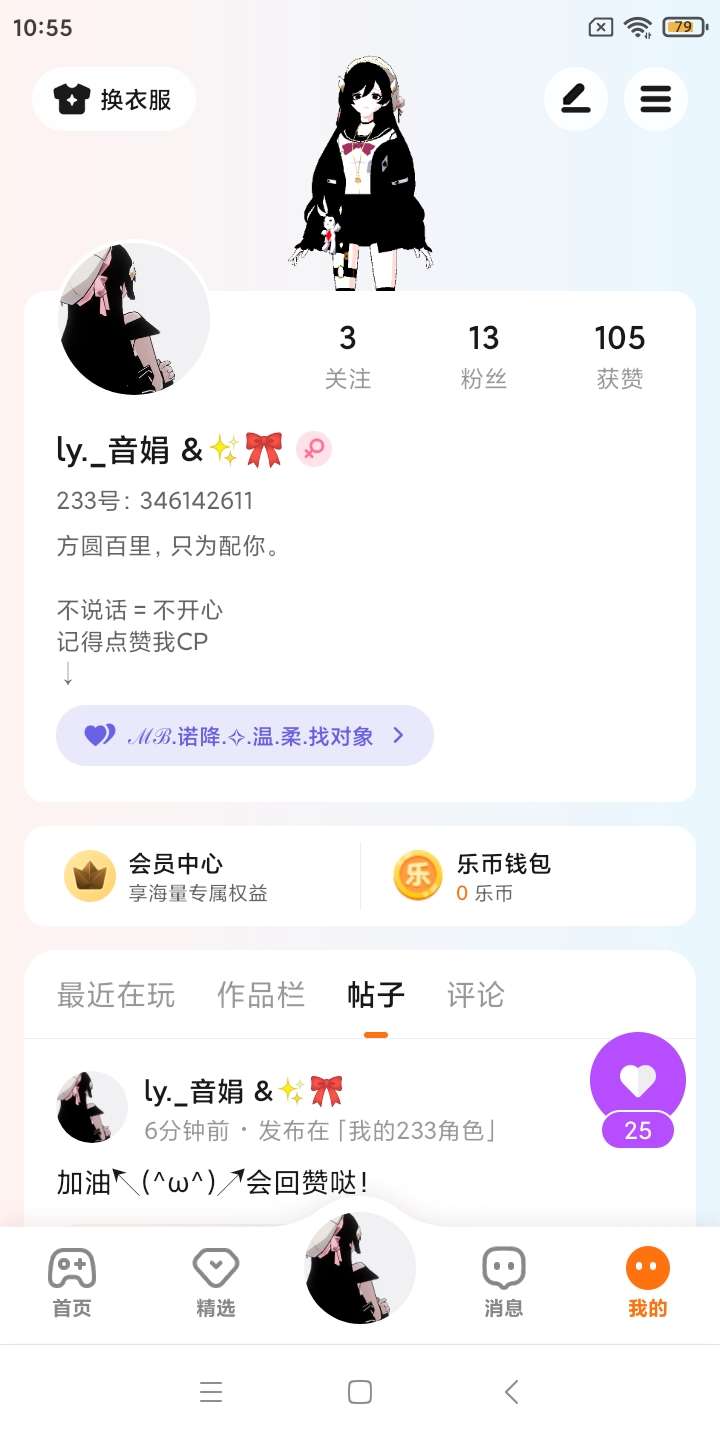The width and height of the screenshot is (720, 1440).
Task: Switch to the 评论 comments tab
Action: click(x=476, y=995)
